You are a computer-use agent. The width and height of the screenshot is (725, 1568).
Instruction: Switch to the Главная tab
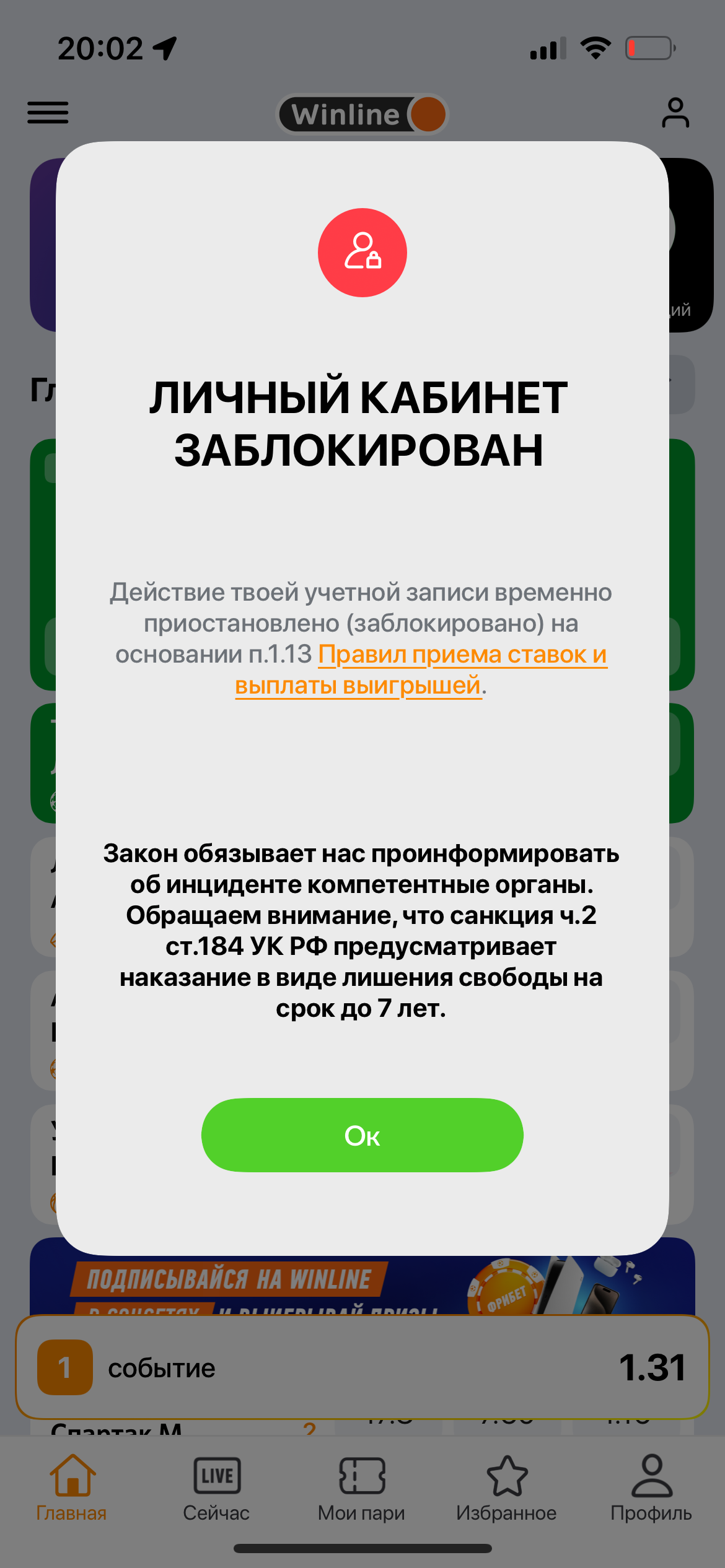pyautogui.click(x=71, y=1487)
